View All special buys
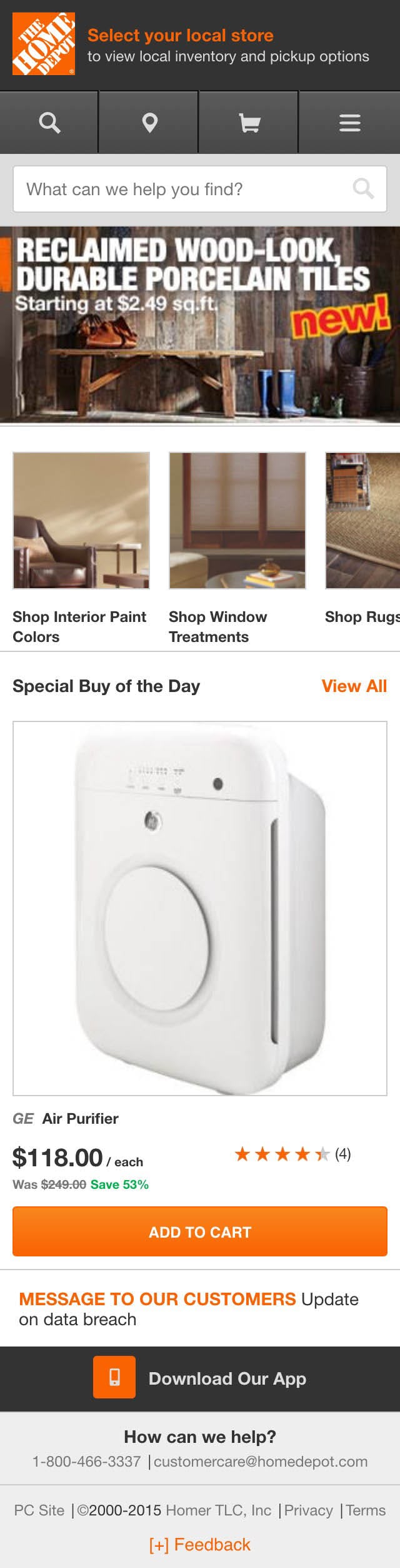The image size is (400, 1568). [354, 686]
